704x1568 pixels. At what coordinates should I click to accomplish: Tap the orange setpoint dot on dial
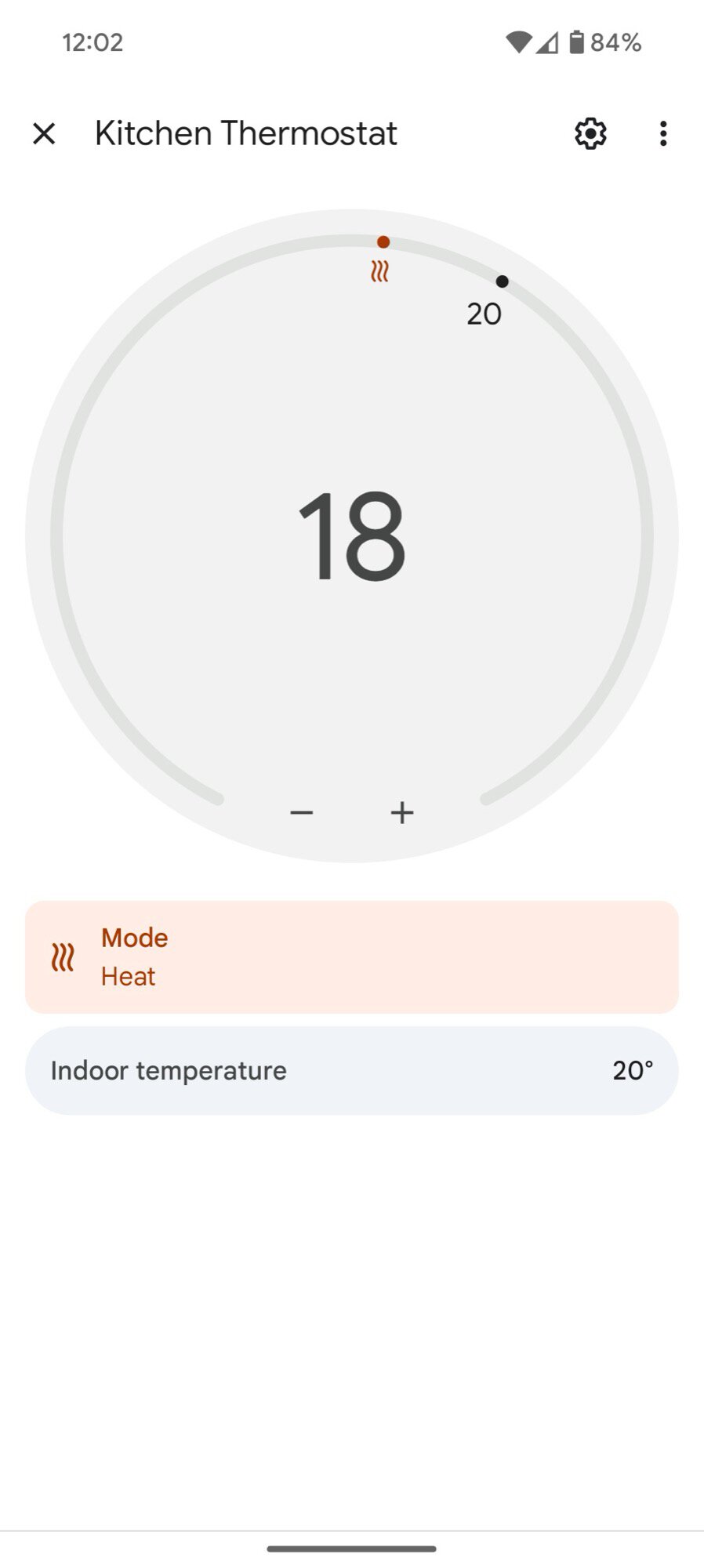pos(383,242)
